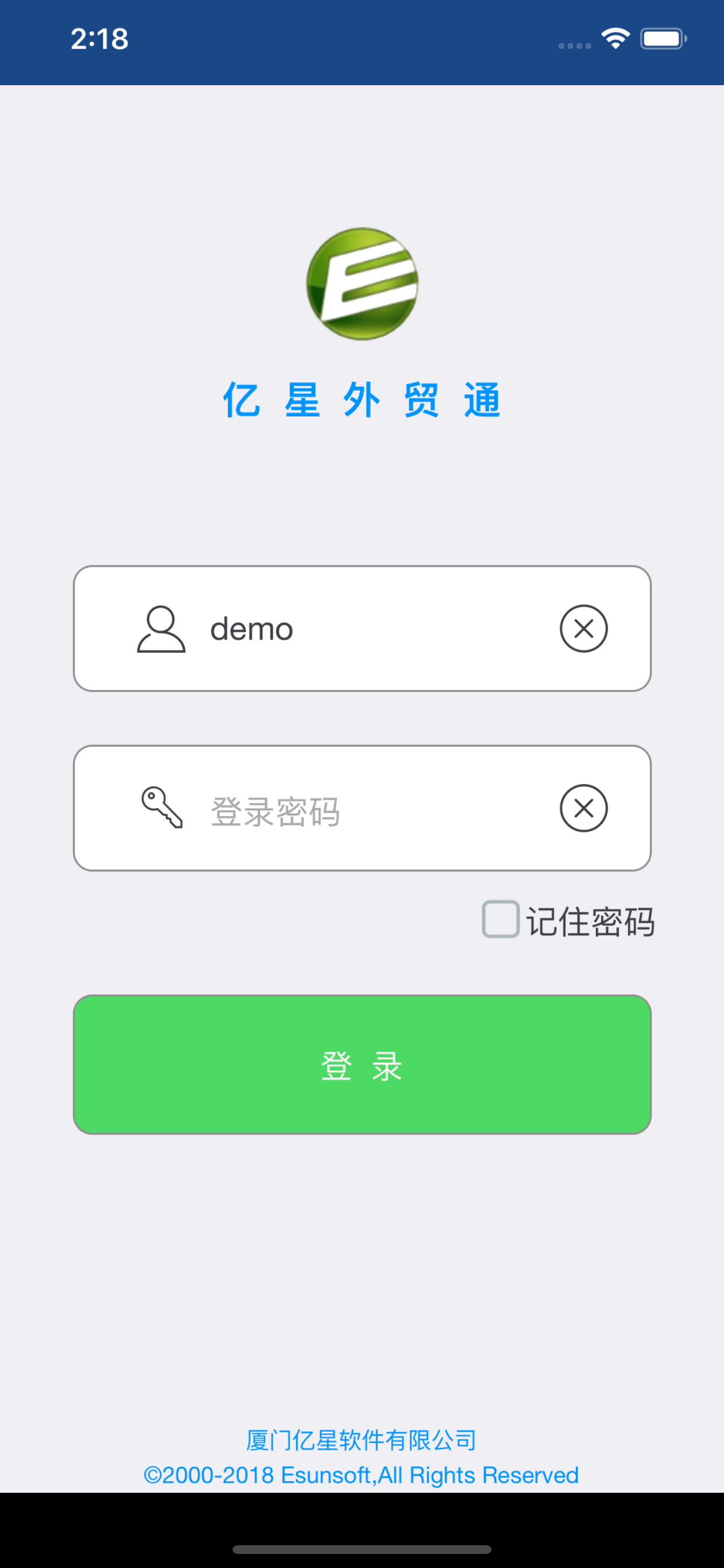Clear the username field with its X icon

(583, 628)
